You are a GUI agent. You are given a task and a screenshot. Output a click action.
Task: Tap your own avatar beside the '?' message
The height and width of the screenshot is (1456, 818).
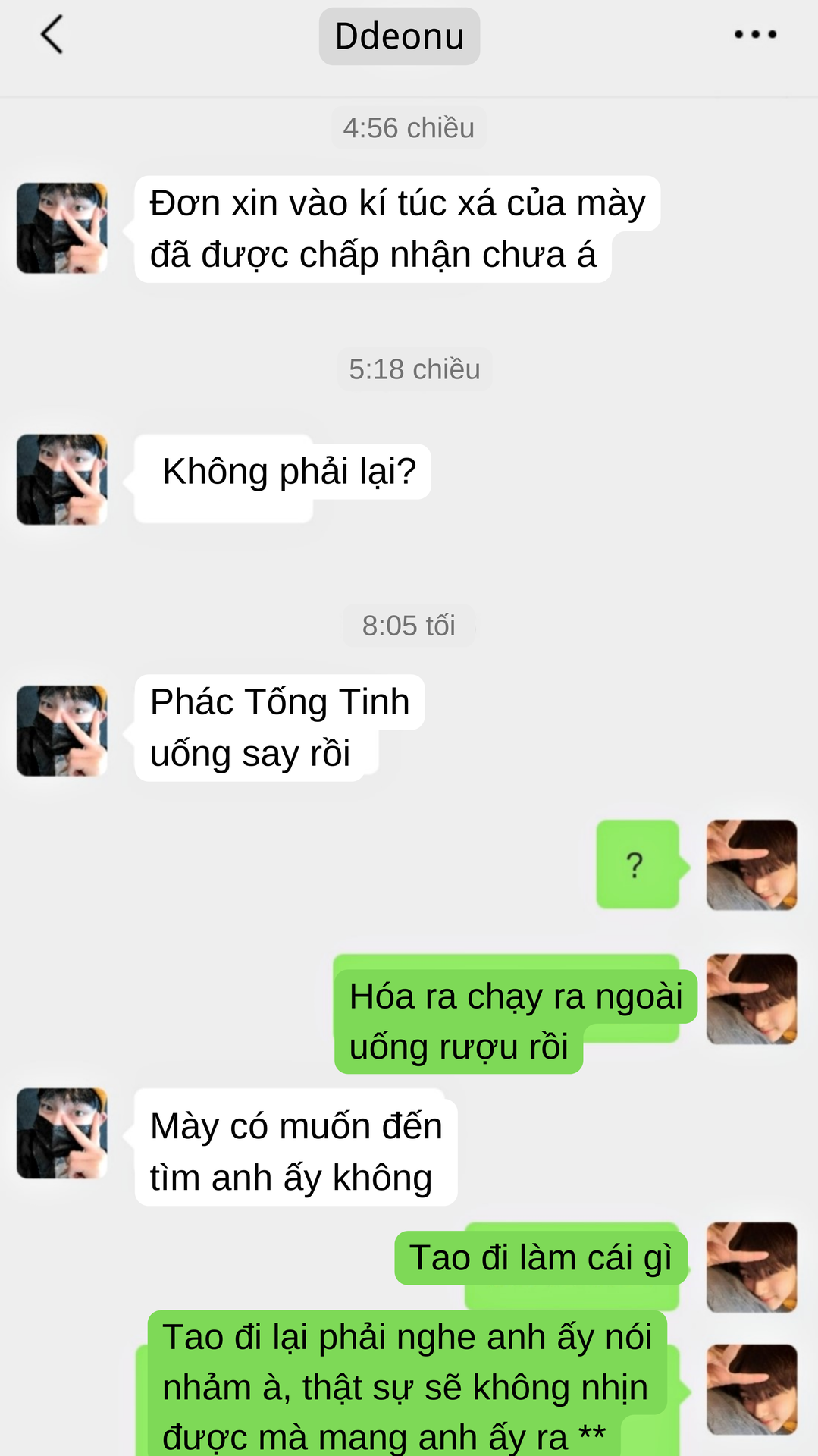click(x=751, y=864)
